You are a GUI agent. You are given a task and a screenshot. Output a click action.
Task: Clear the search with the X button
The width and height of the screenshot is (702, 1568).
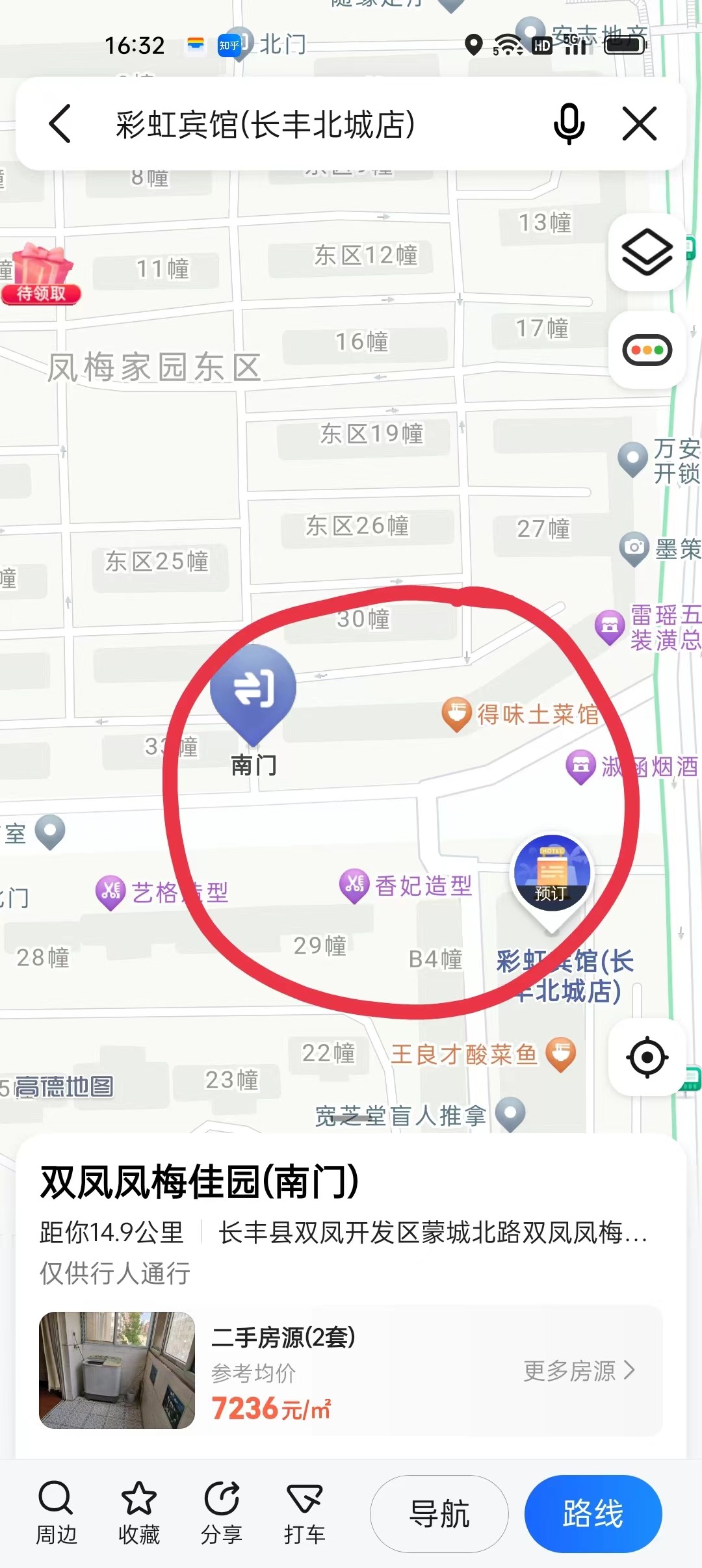click(640, 124)
